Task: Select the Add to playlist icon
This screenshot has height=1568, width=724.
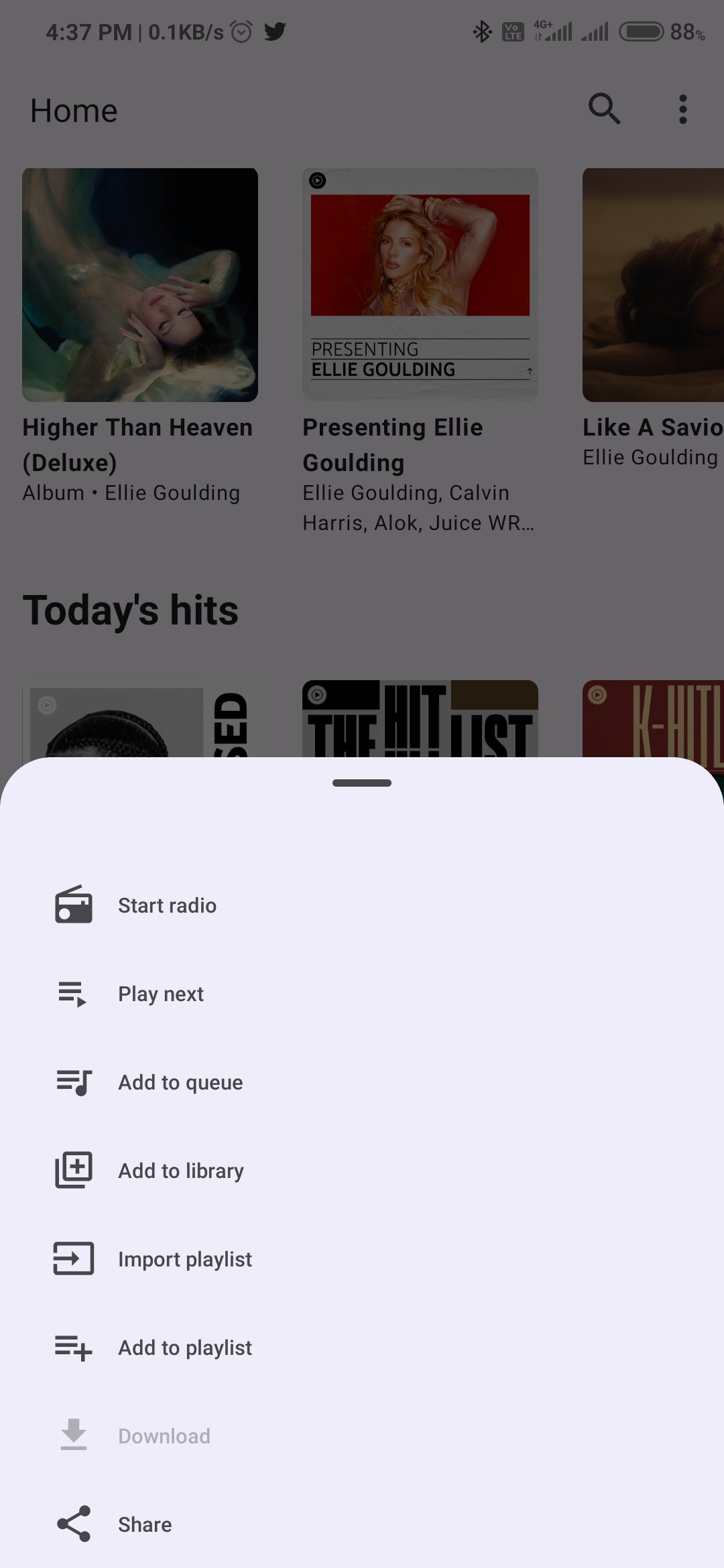Action: [72, 1347]
